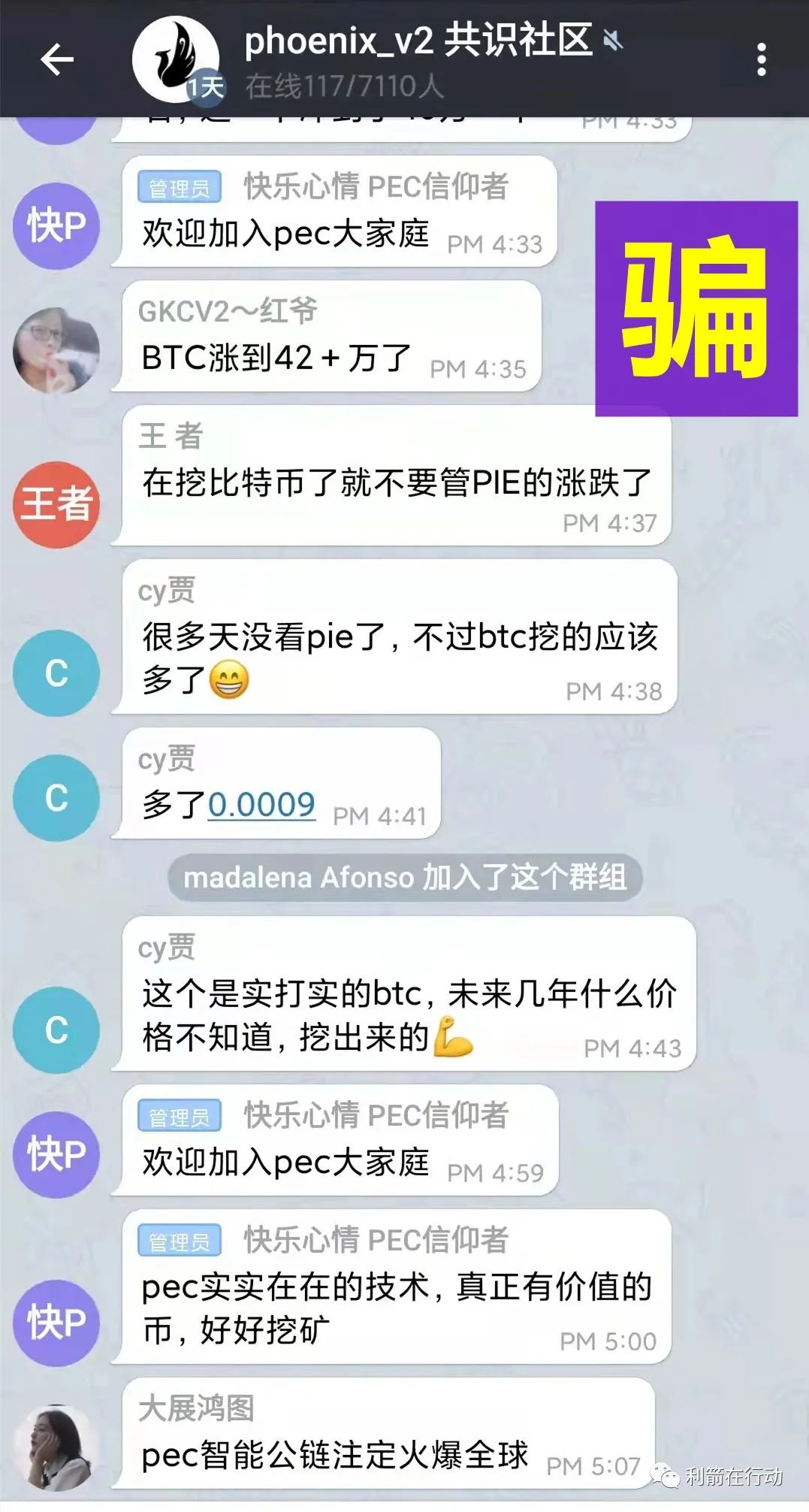
Task: Tap the cy贾 avatar beside the 0.0009 message
Action: [56, 798]
